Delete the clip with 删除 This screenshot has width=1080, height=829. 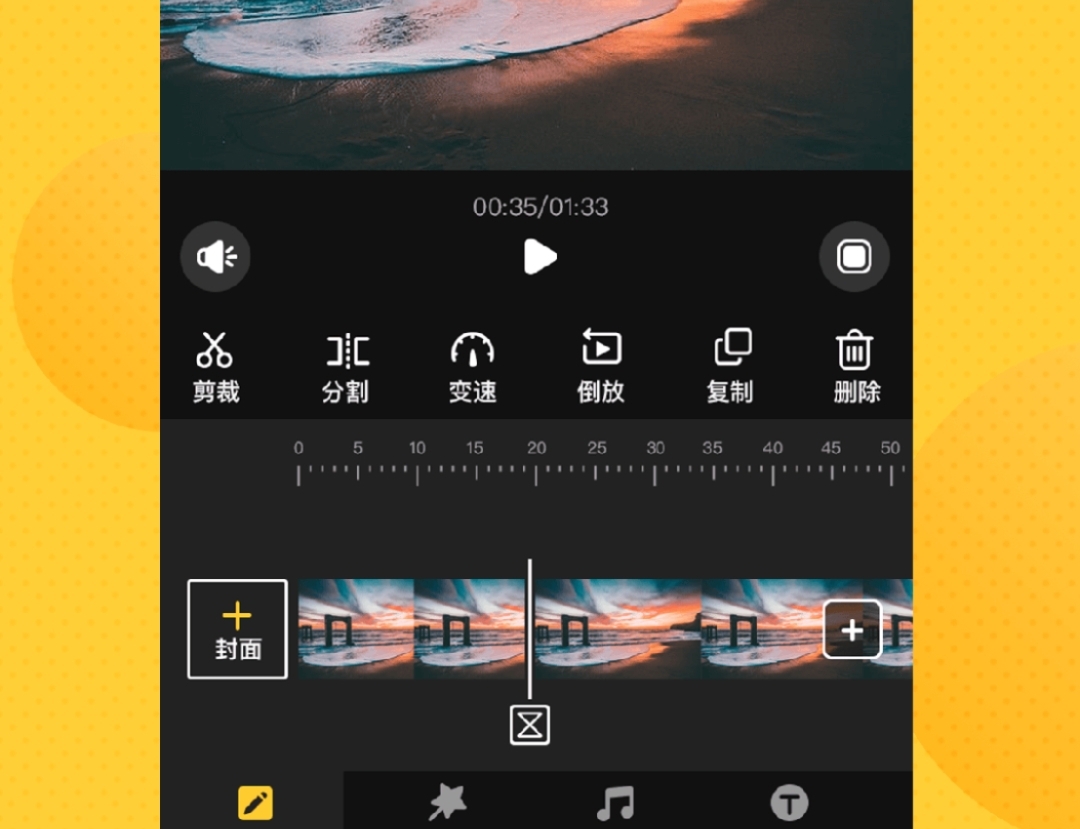[857, 367]
